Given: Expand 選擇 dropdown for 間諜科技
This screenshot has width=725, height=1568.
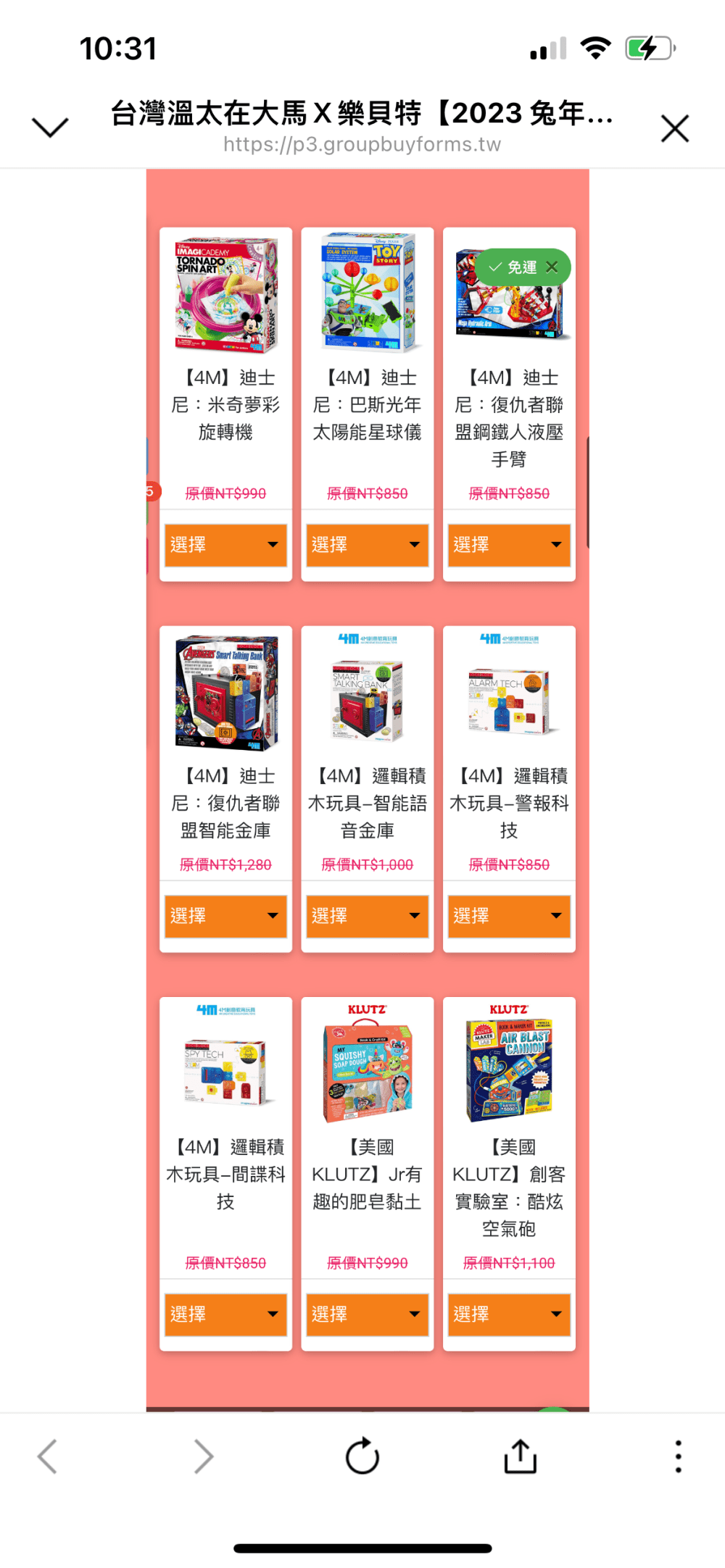Looking at the screenshot, I should click(x=225, y=1314).
